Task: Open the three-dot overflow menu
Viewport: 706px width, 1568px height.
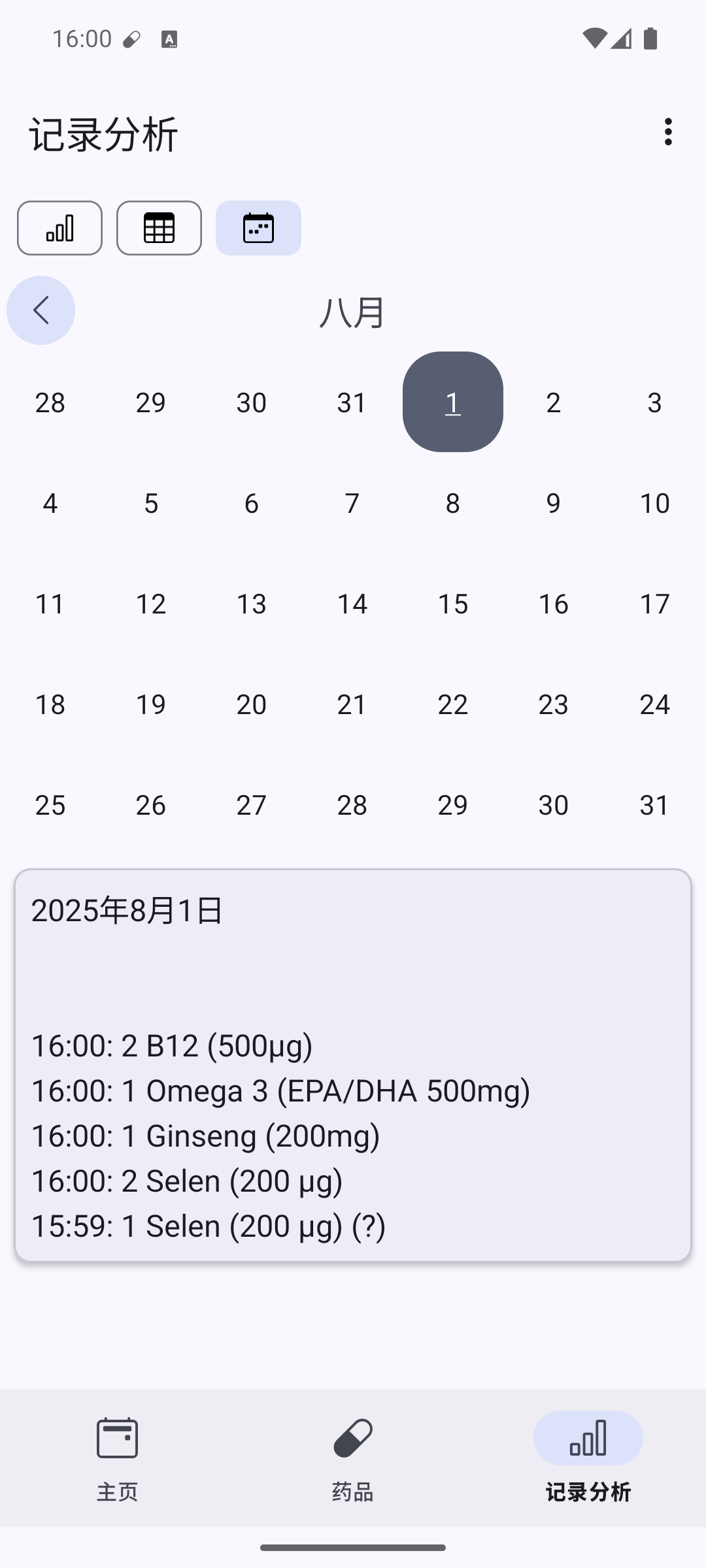Action: tap(667, 132)
